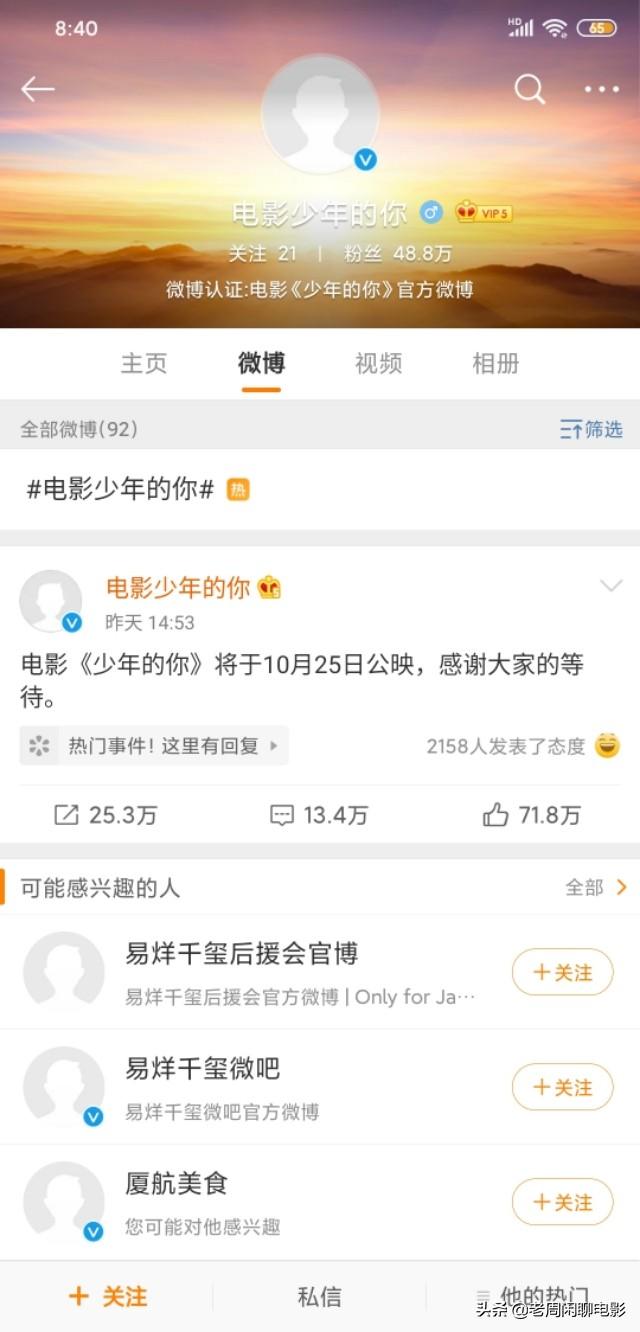Open the profile avatar at the top

tap(320, 114)
